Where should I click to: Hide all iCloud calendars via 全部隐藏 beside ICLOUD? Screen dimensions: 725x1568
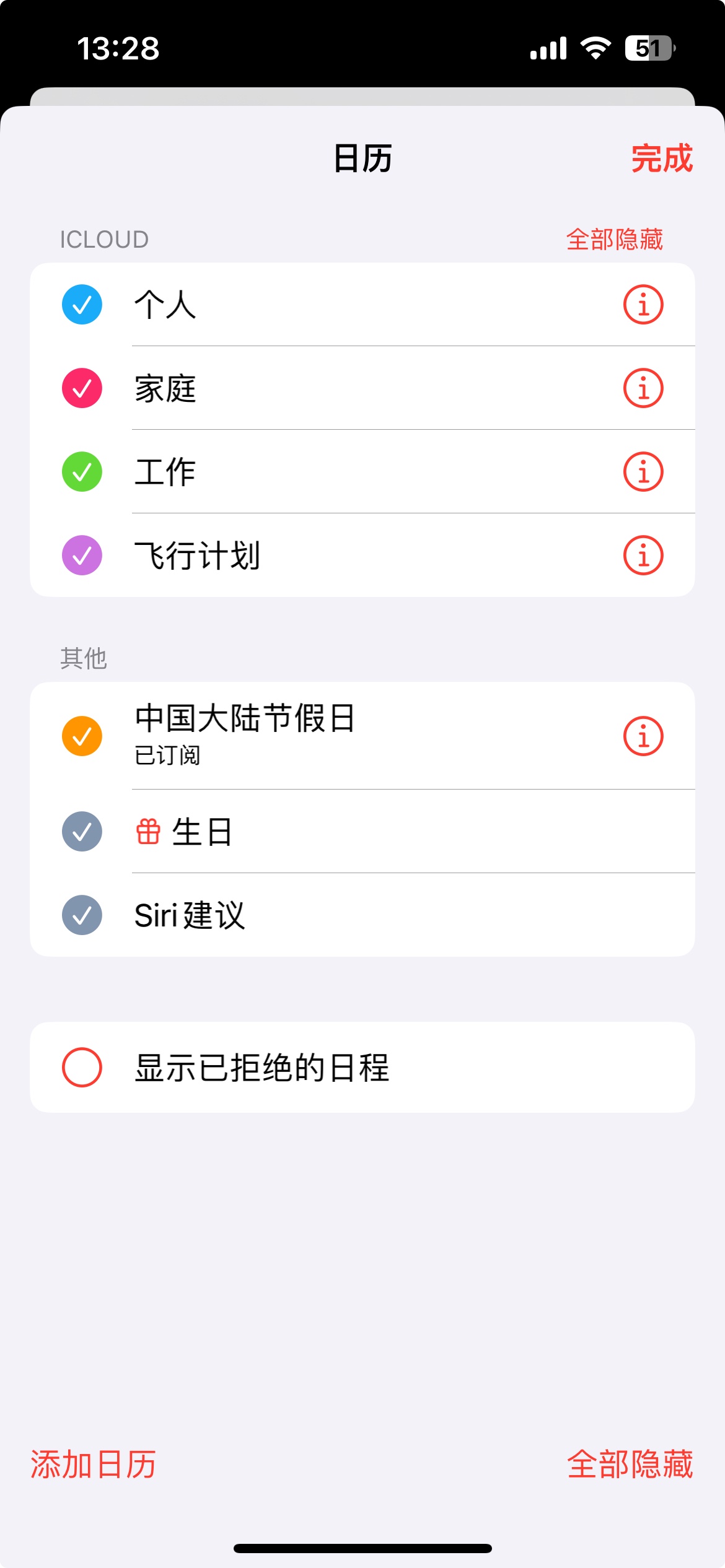click(x=614, y=240)
